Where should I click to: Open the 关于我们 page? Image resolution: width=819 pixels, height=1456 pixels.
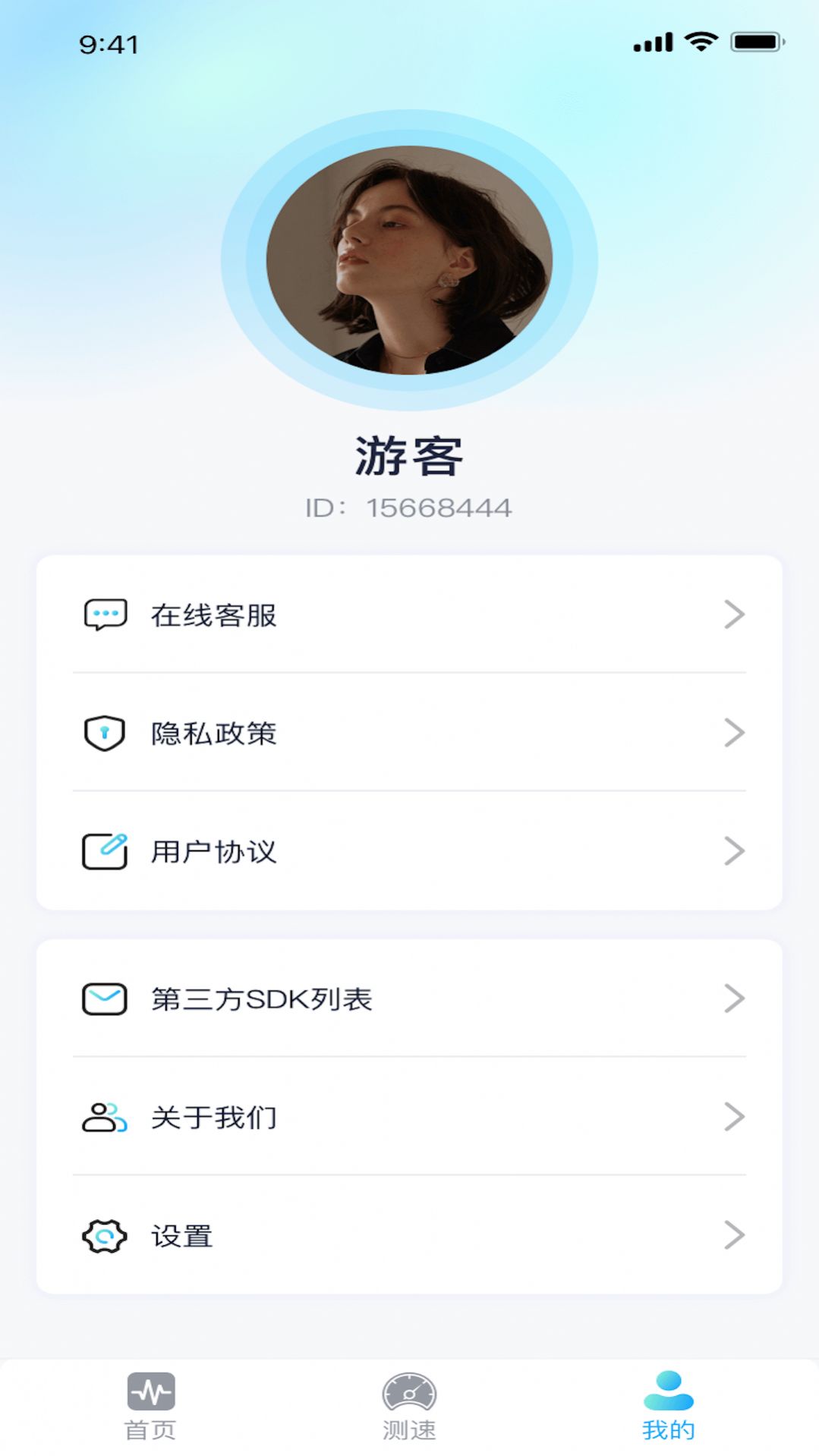coord(214,1118)
